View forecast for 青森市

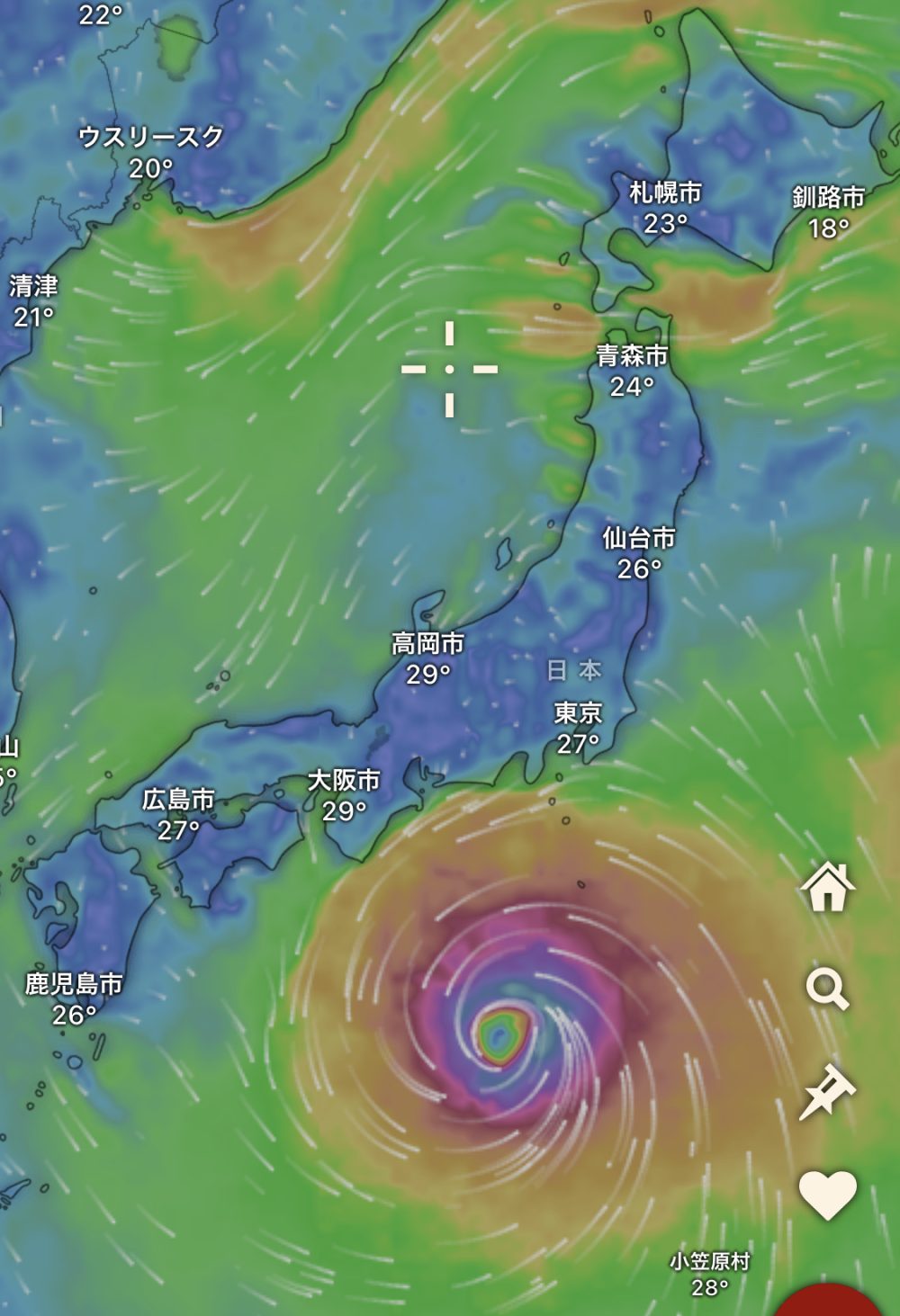632,371
